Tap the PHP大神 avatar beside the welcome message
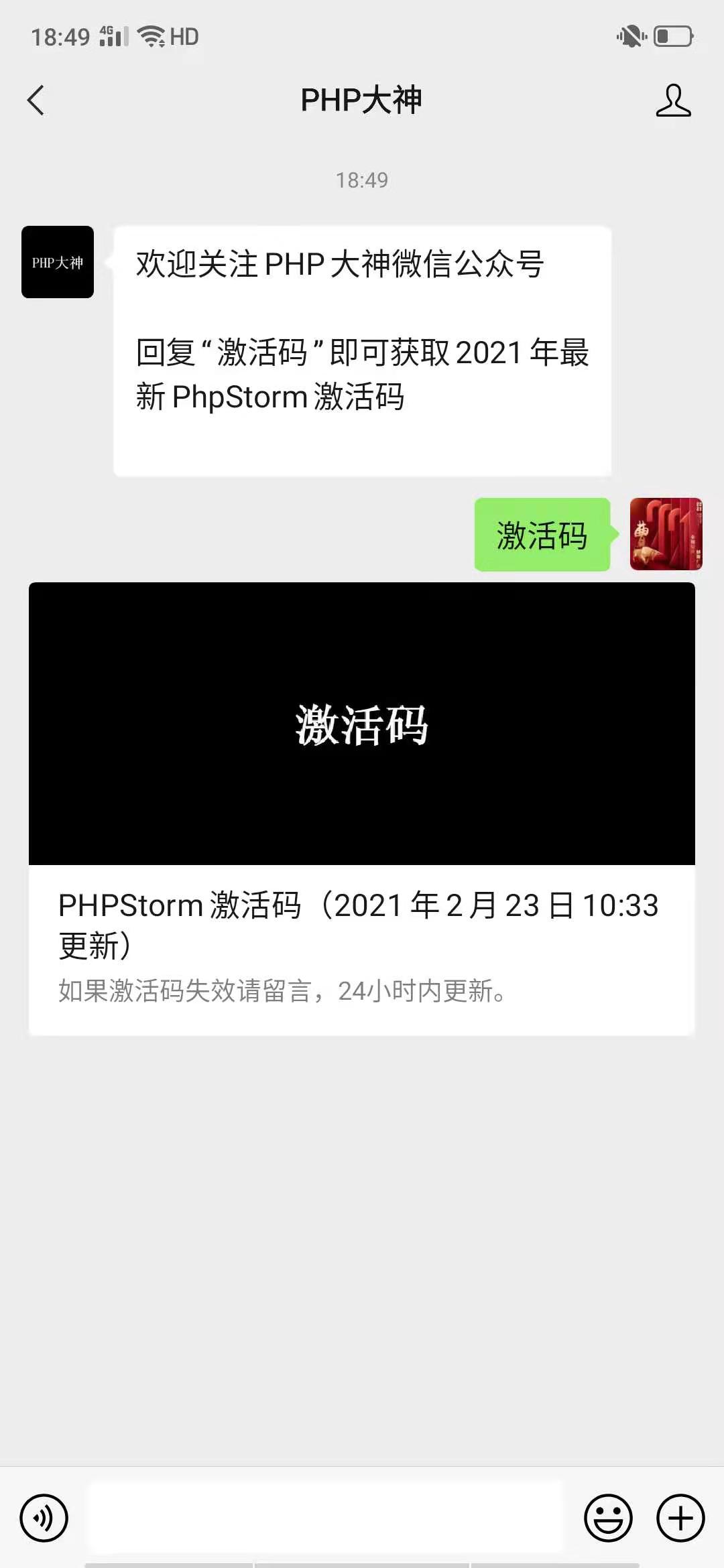The image size is (724, 1568). (x=58, y=262)
